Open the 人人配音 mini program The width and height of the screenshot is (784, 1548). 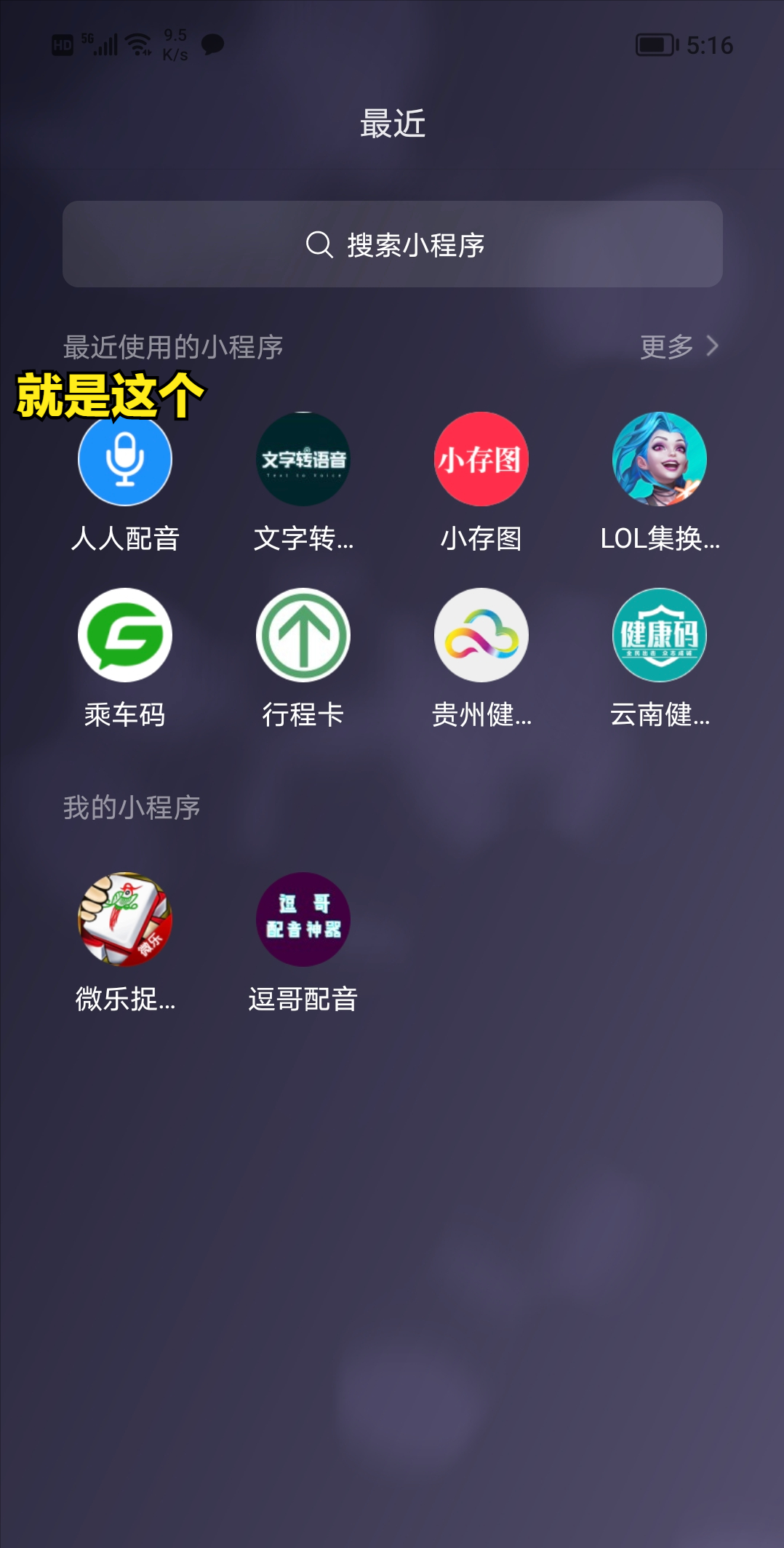(x=125, y=460)
